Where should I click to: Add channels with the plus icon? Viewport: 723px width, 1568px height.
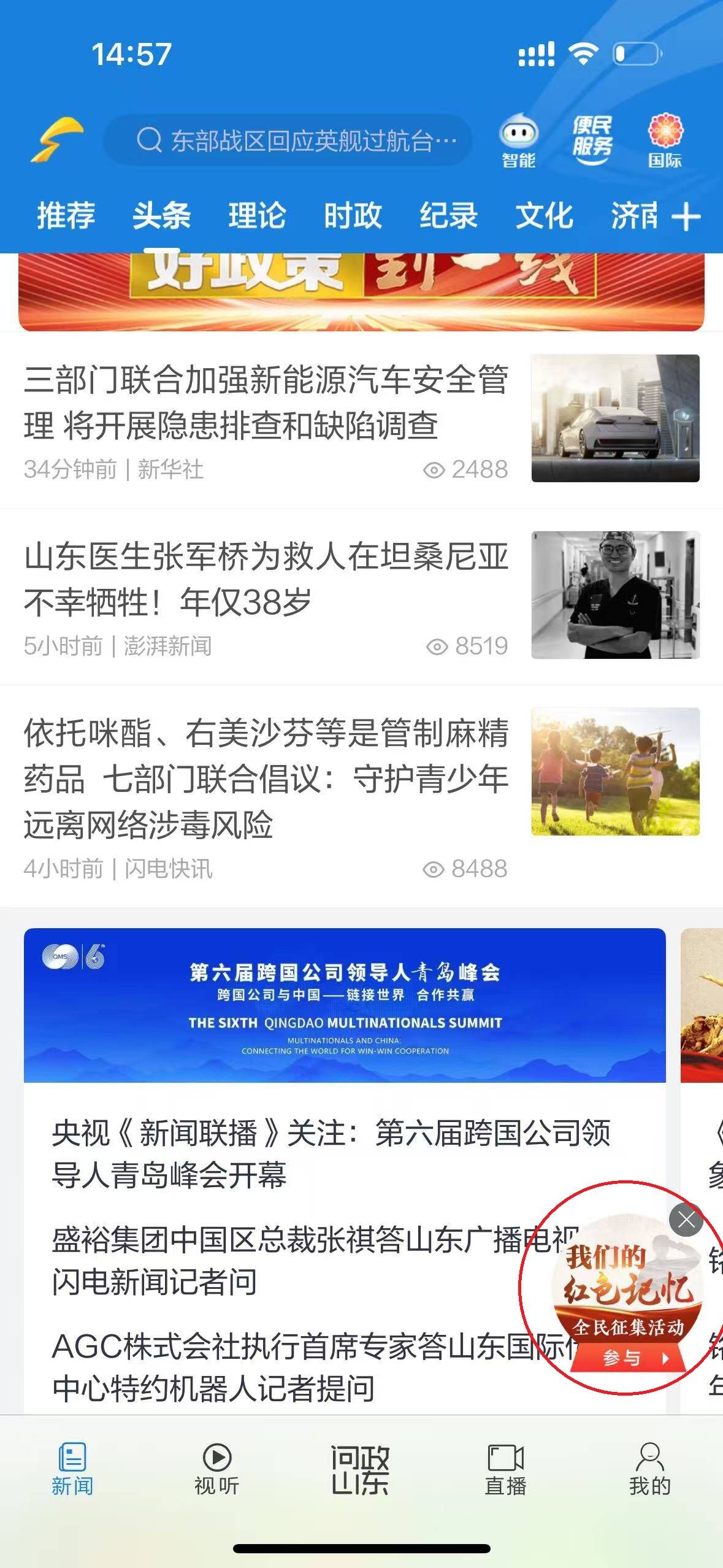686,217
